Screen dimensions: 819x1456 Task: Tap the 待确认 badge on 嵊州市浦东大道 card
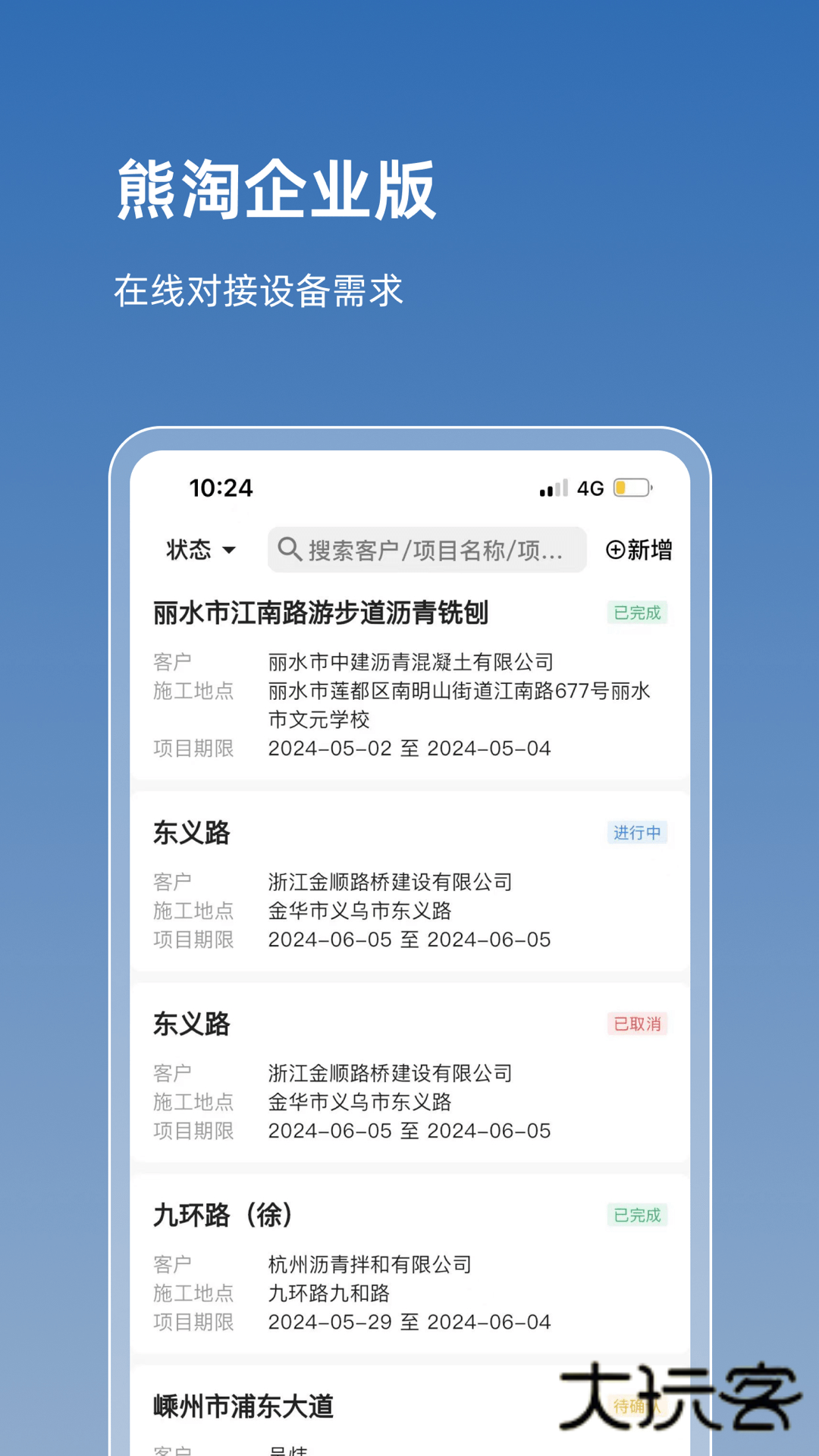pos(638,1403)
